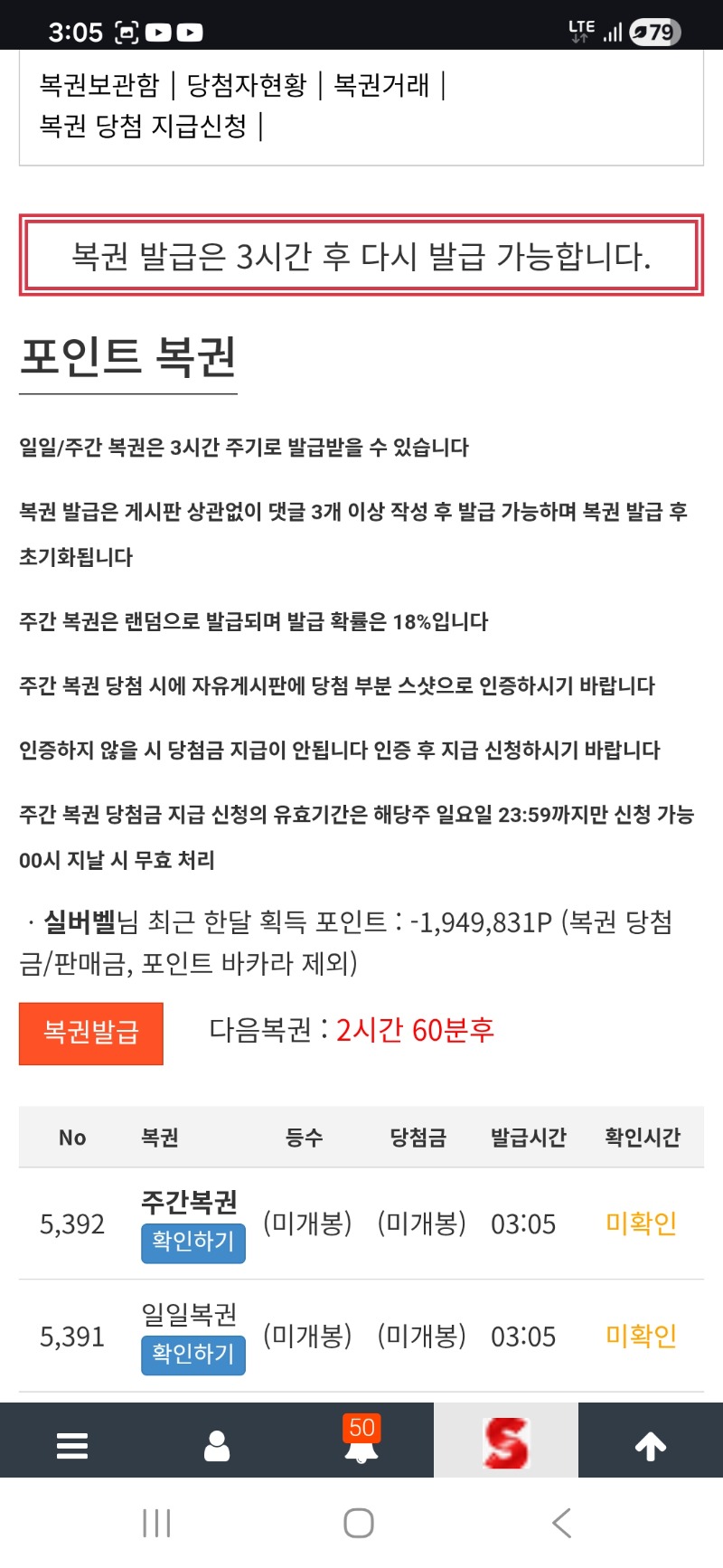Go back using the system back button
Image resolution: width=723 pixels, height=1568 pixels.
(561, 1523)
